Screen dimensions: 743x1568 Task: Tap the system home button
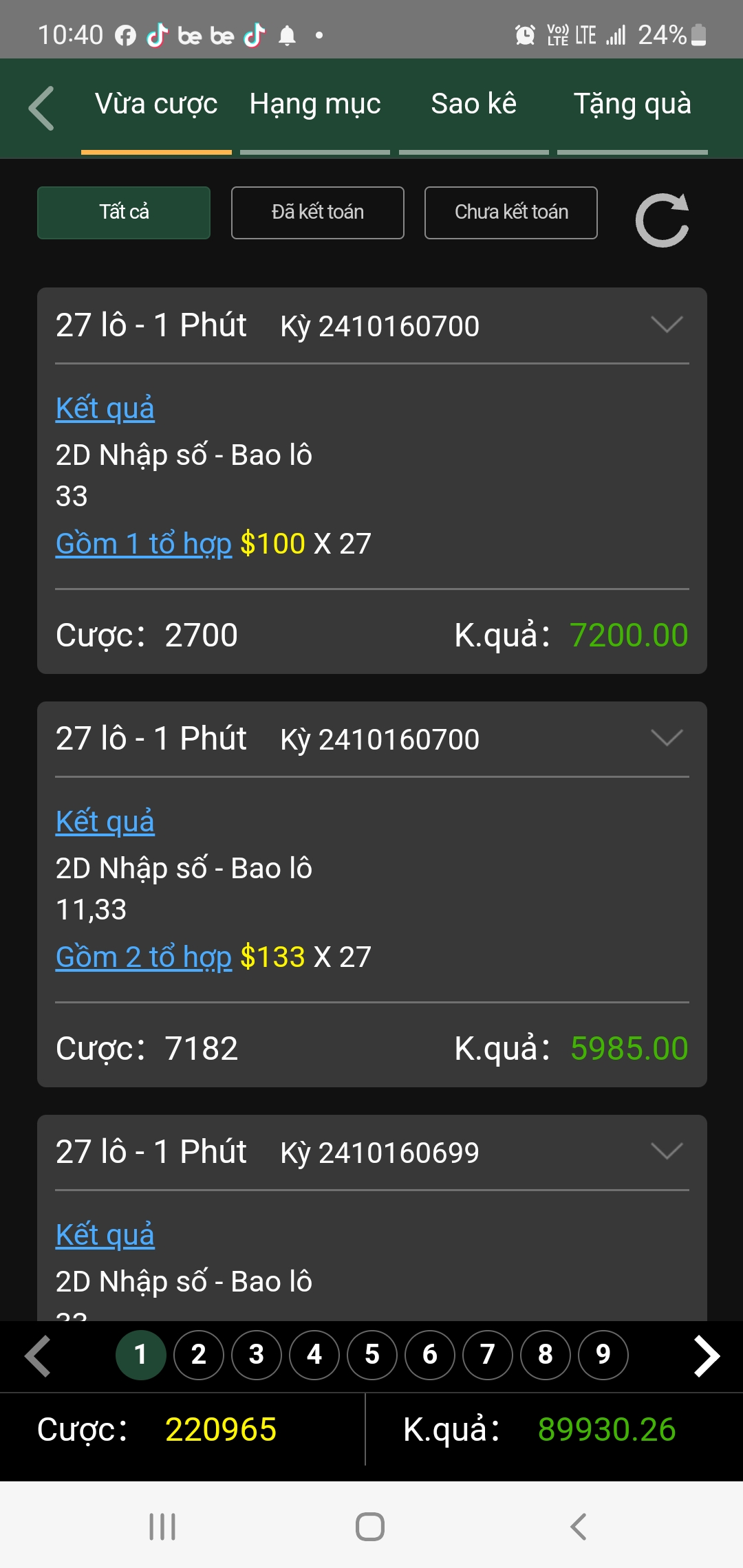[370, 1527]
